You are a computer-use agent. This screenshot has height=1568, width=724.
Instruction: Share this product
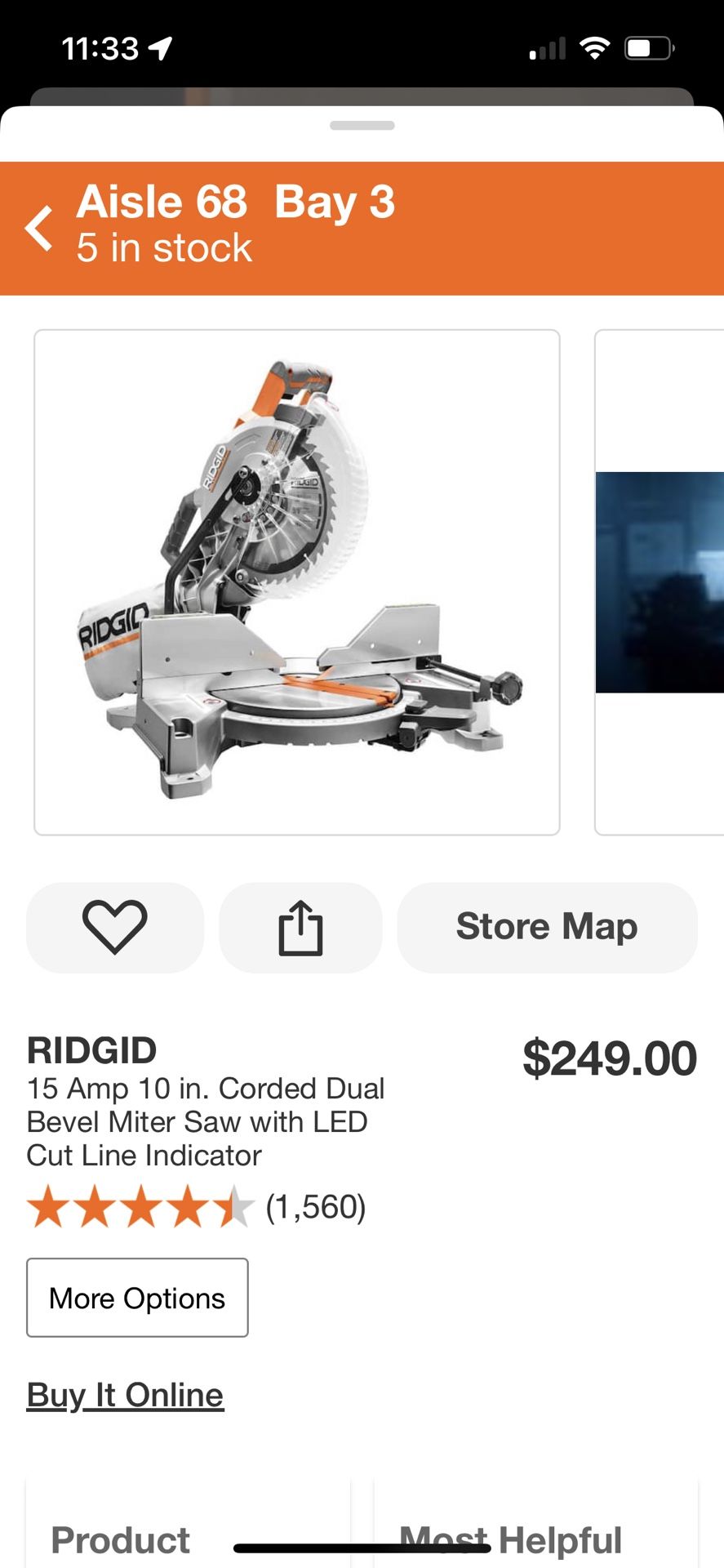300,927
